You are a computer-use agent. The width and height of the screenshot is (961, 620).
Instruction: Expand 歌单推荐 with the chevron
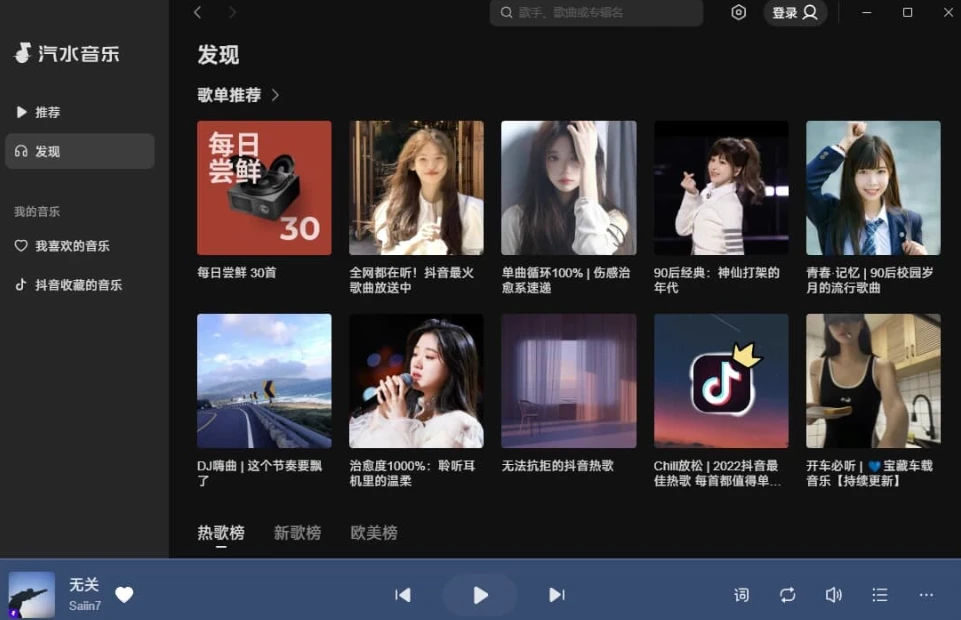(275, 95)
